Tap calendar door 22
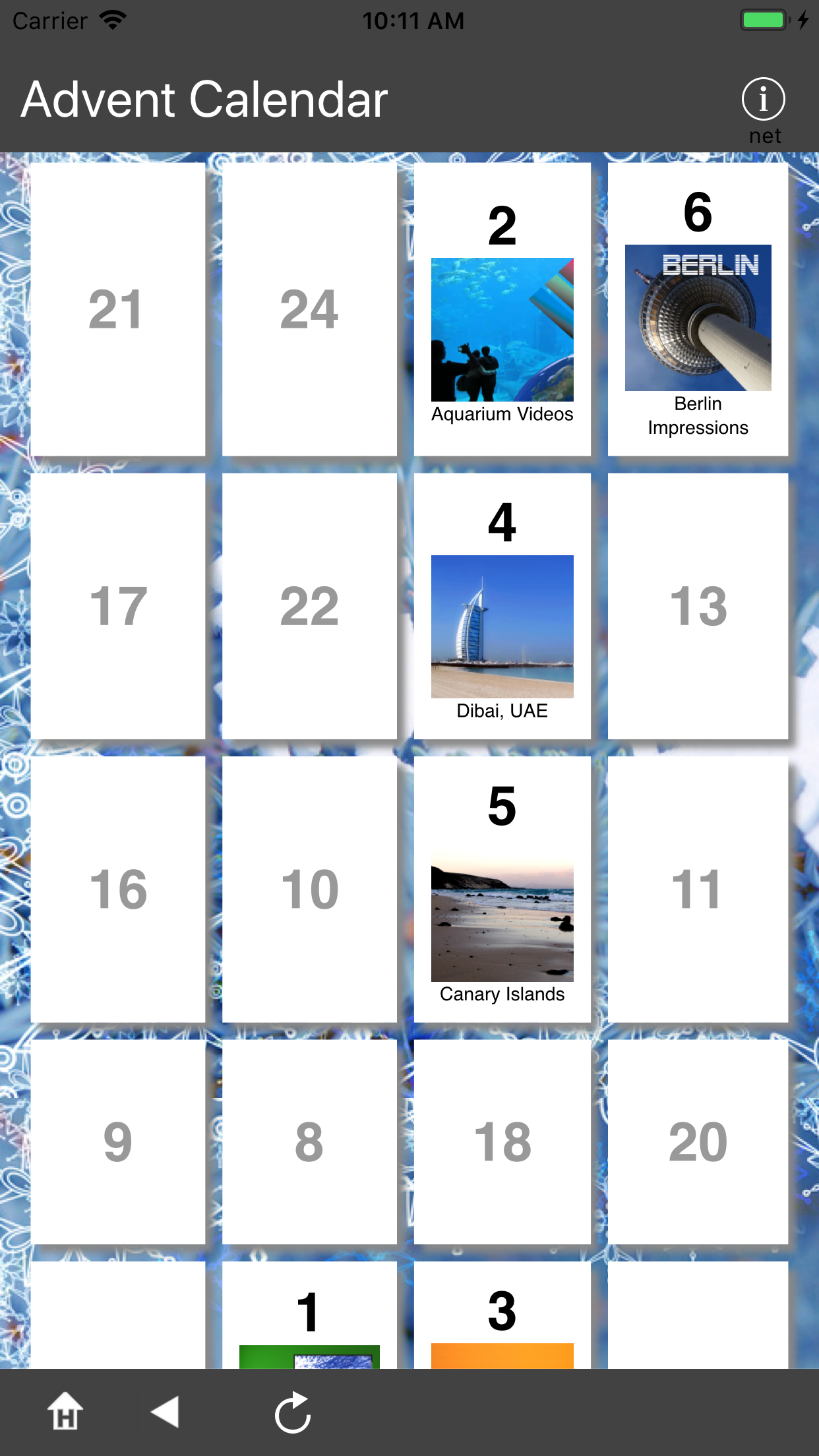 [x=309, y=607]
